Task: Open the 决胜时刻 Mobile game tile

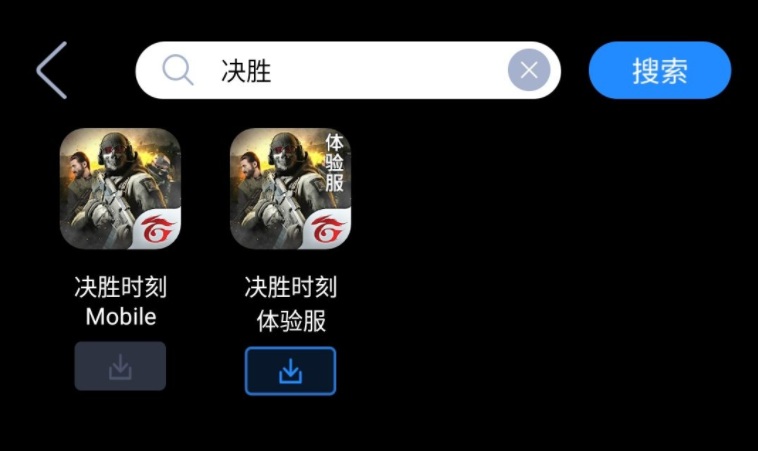Action: pos(120,189)
